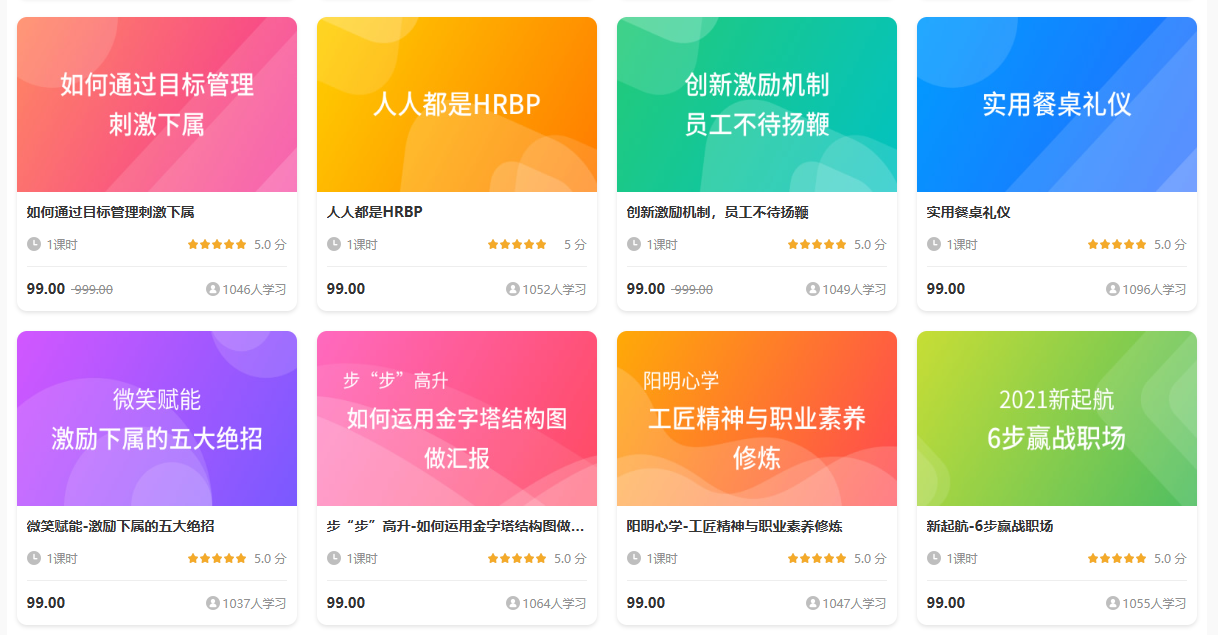Open the 新起航-6步赢战职场 course
This screenshot has width=1218, height=635.
tap(1057, 419)
